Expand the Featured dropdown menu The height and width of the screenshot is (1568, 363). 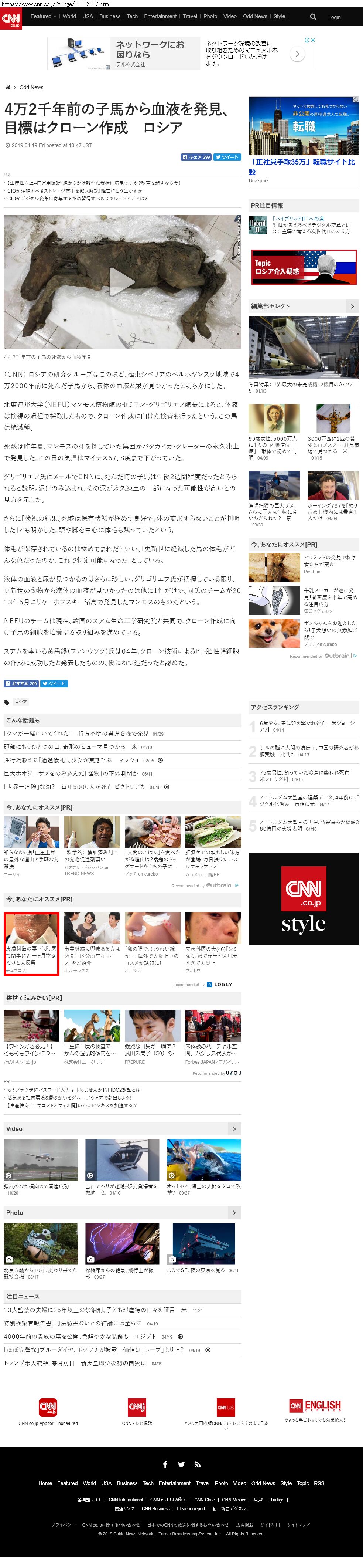(43, 16)
